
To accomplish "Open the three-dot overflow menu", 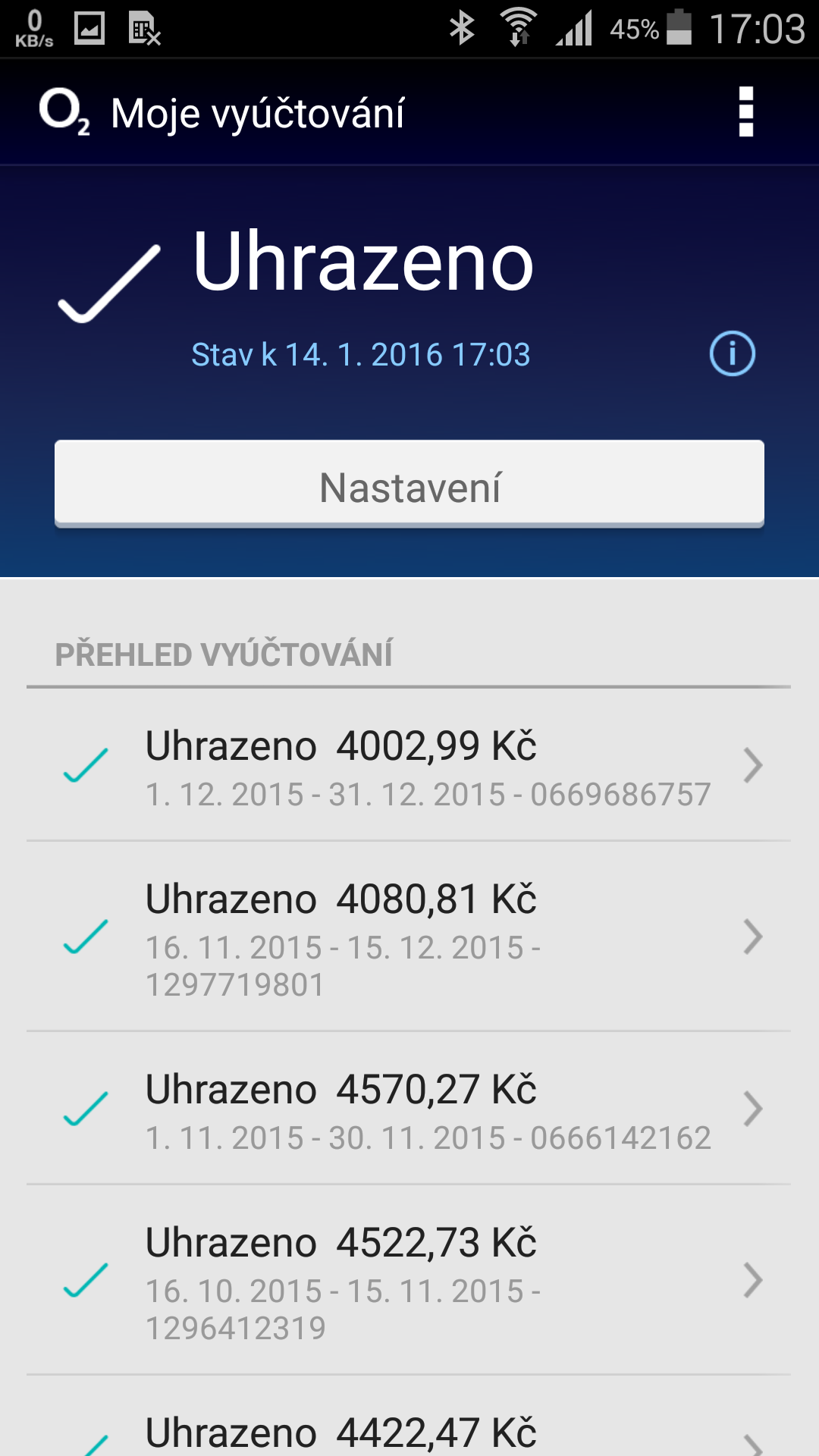I will pos(746,112).
